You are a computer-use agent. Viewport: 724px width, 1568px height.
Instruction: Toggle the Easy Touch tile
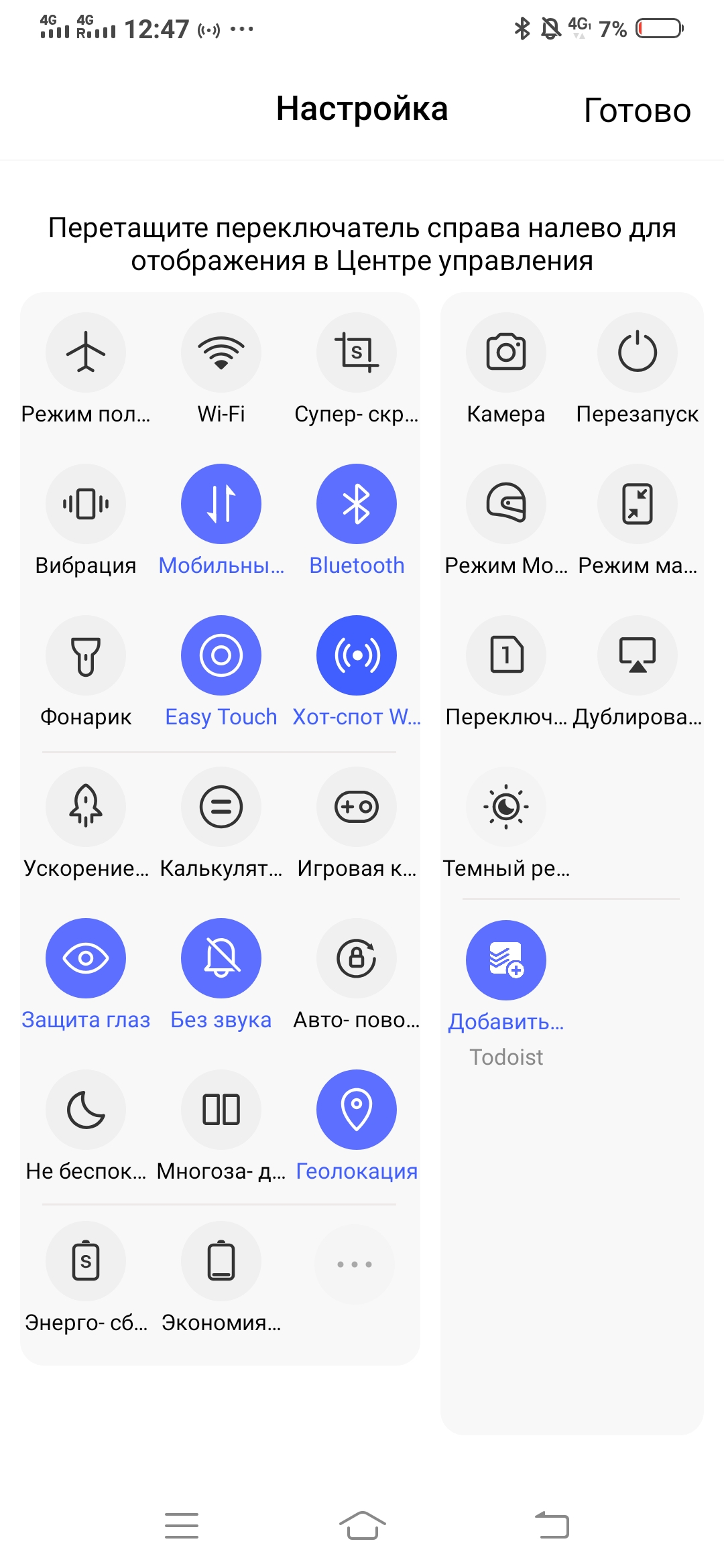click(x=221, y=655)
